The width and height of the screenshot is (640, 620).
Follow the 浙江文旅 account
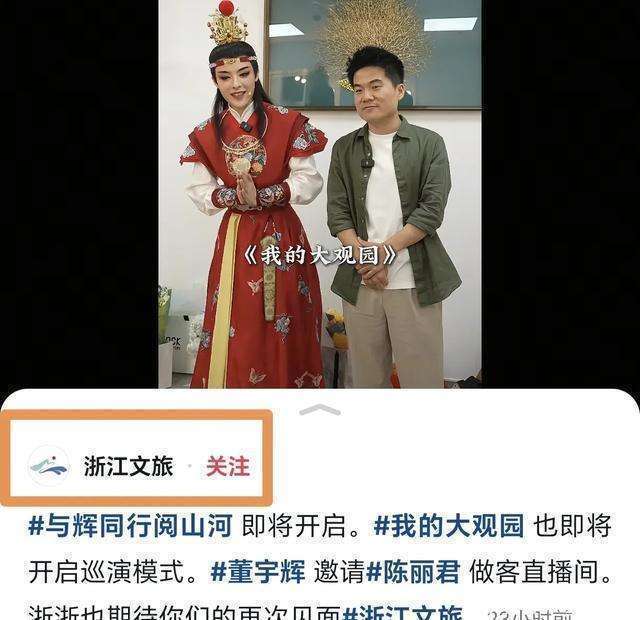pos(228,466)
